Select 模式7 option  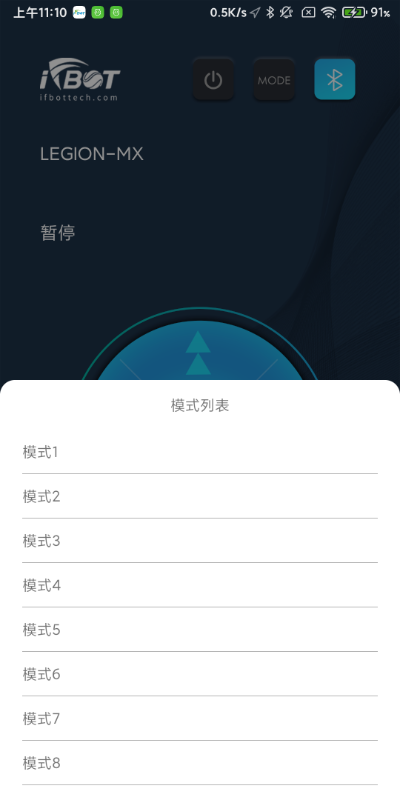[199, 718]
